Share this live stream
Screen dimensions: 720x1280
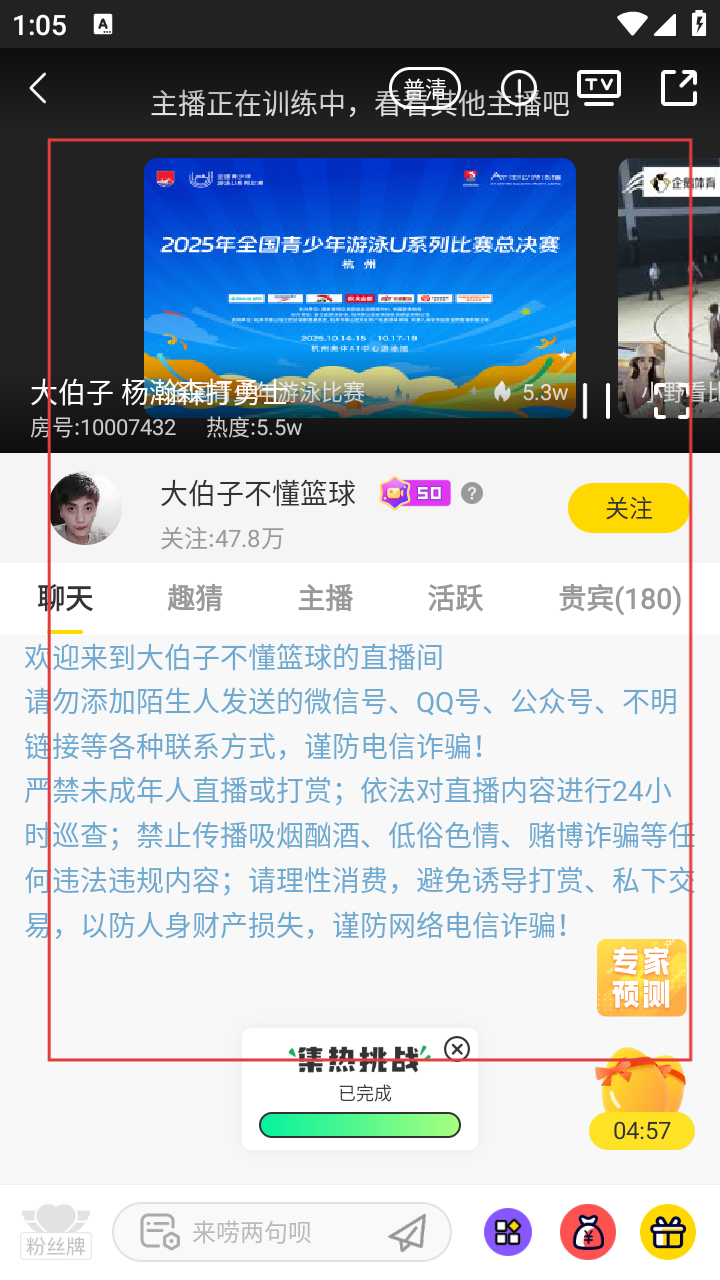pos(679,88)
